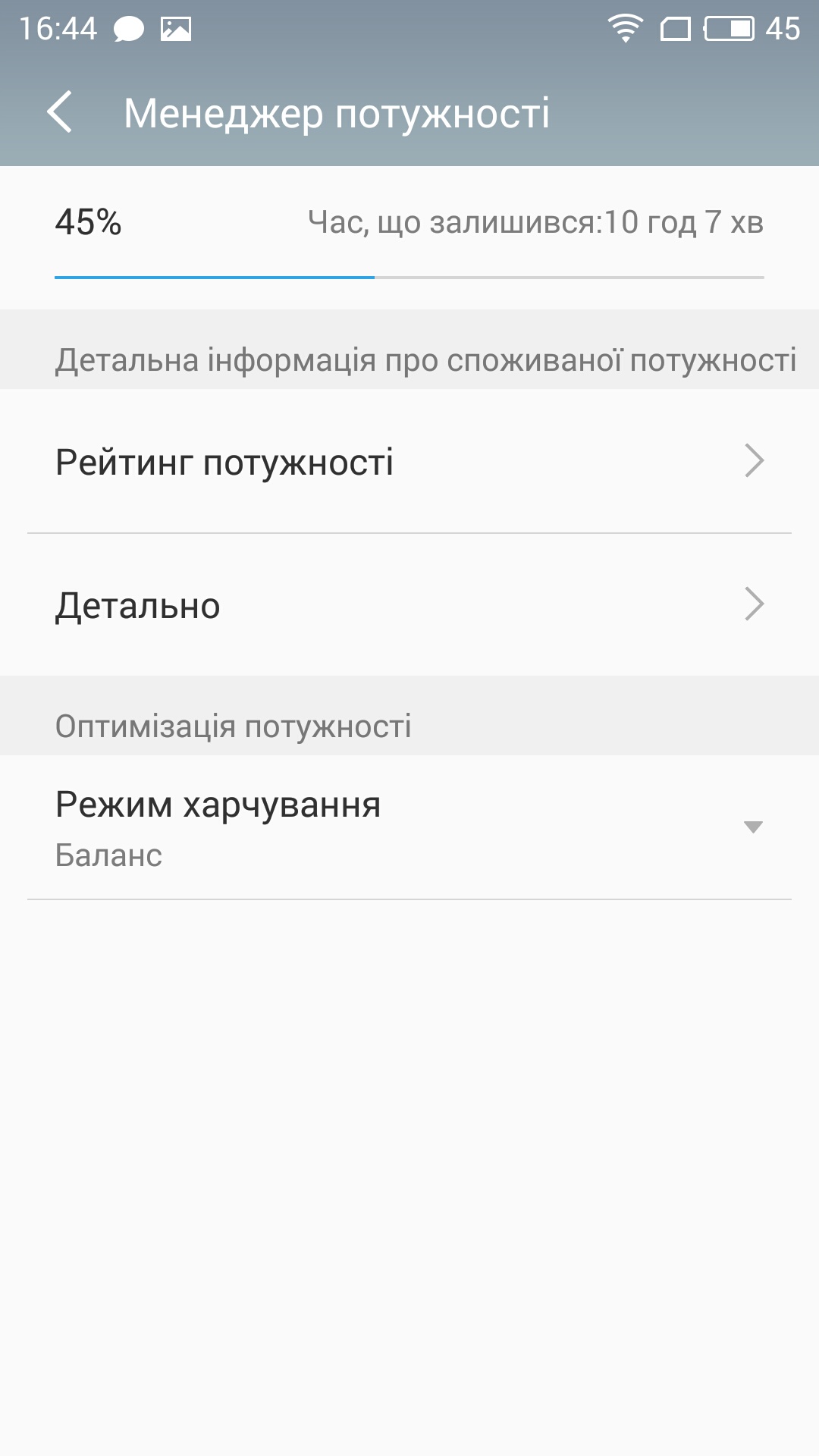Go back from Менеджер потужності
Screen dimensions: 819x1456
point(60,112)
